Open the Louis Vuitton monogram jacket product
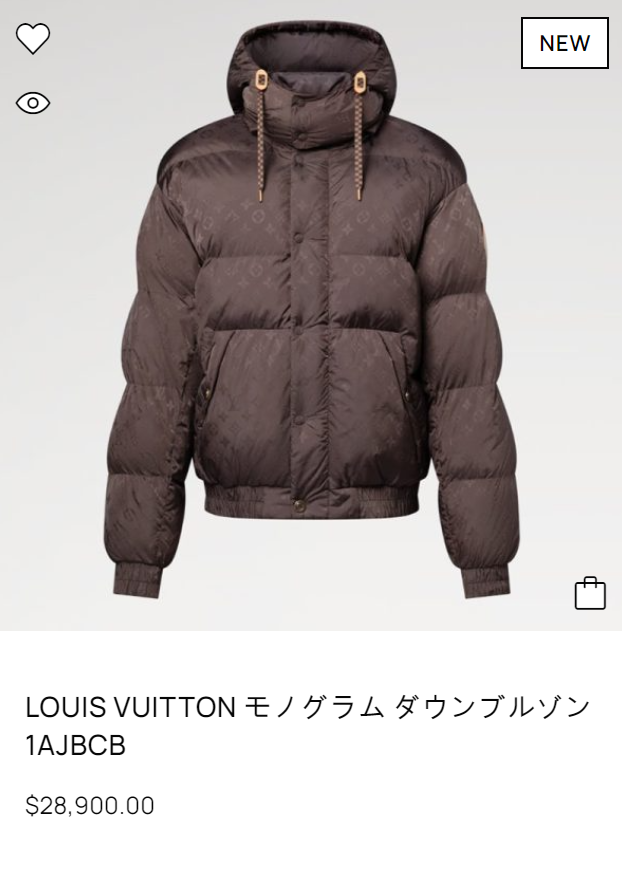 [x=308, y=724]
